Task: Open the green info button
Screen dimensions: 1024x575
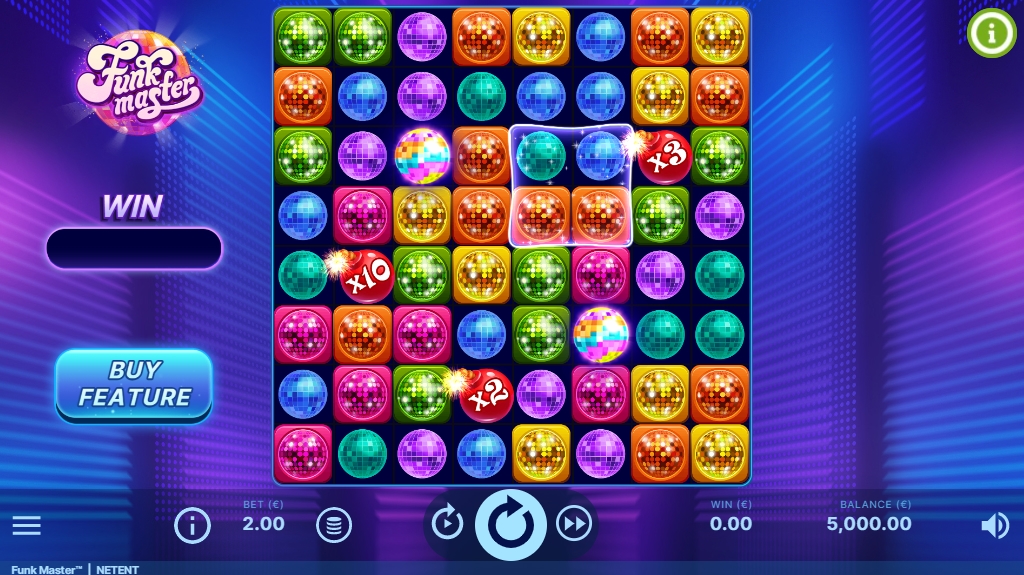Action: pos(991,33)
